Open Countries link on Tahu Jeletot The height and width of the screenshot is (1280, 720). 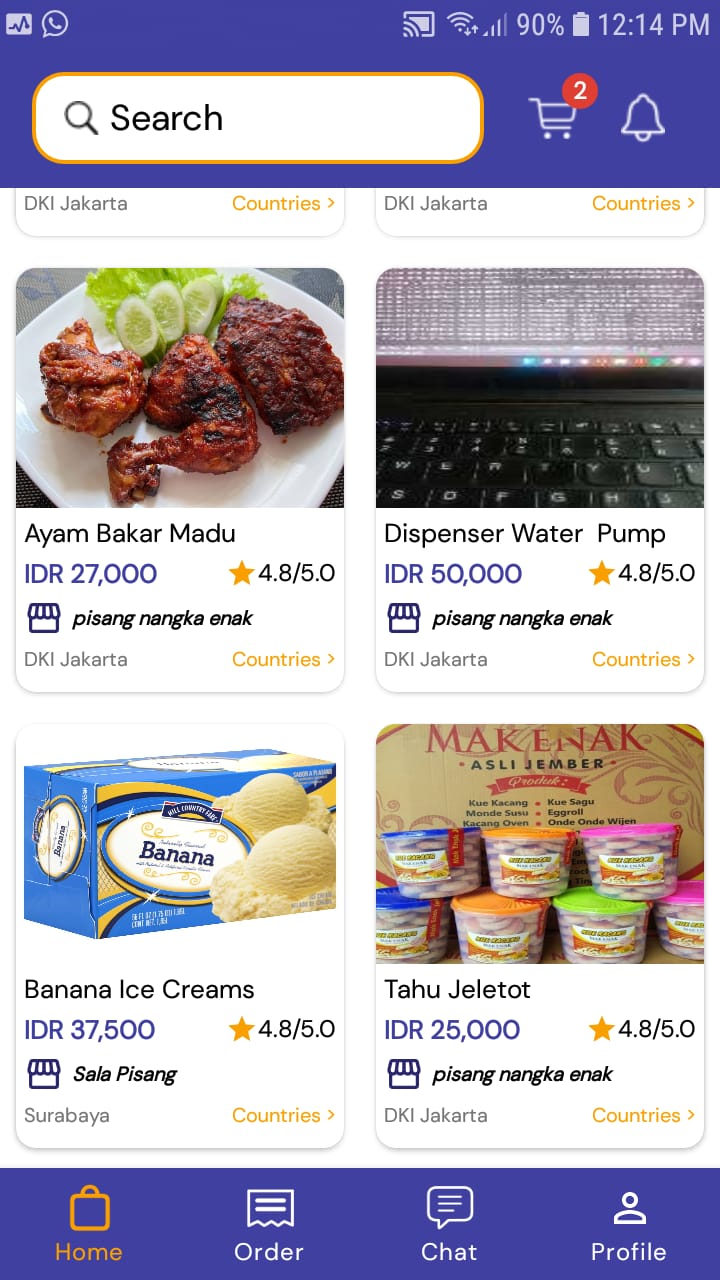(x=643, y=1115)
